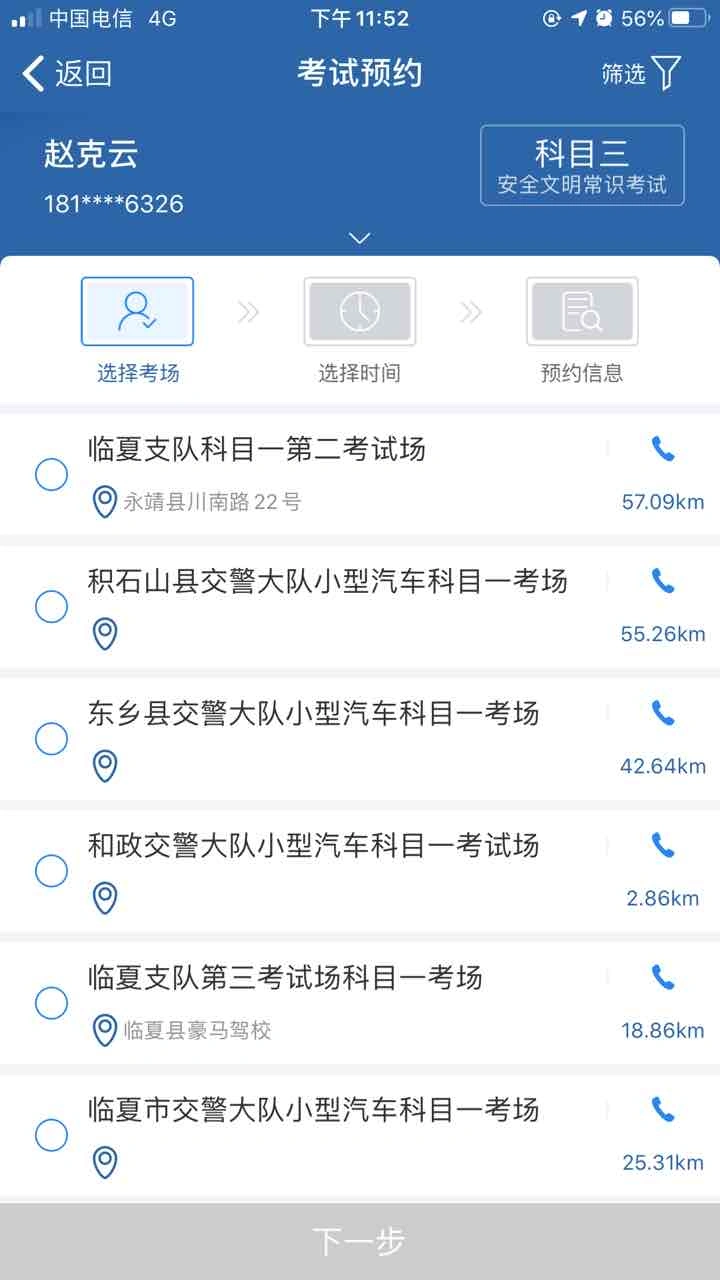720x1280 pixels.
Task: Select 和政交警大队小型汽车科目一考试场 radio button
Action: pyautogui.click(x=52, y=871)
